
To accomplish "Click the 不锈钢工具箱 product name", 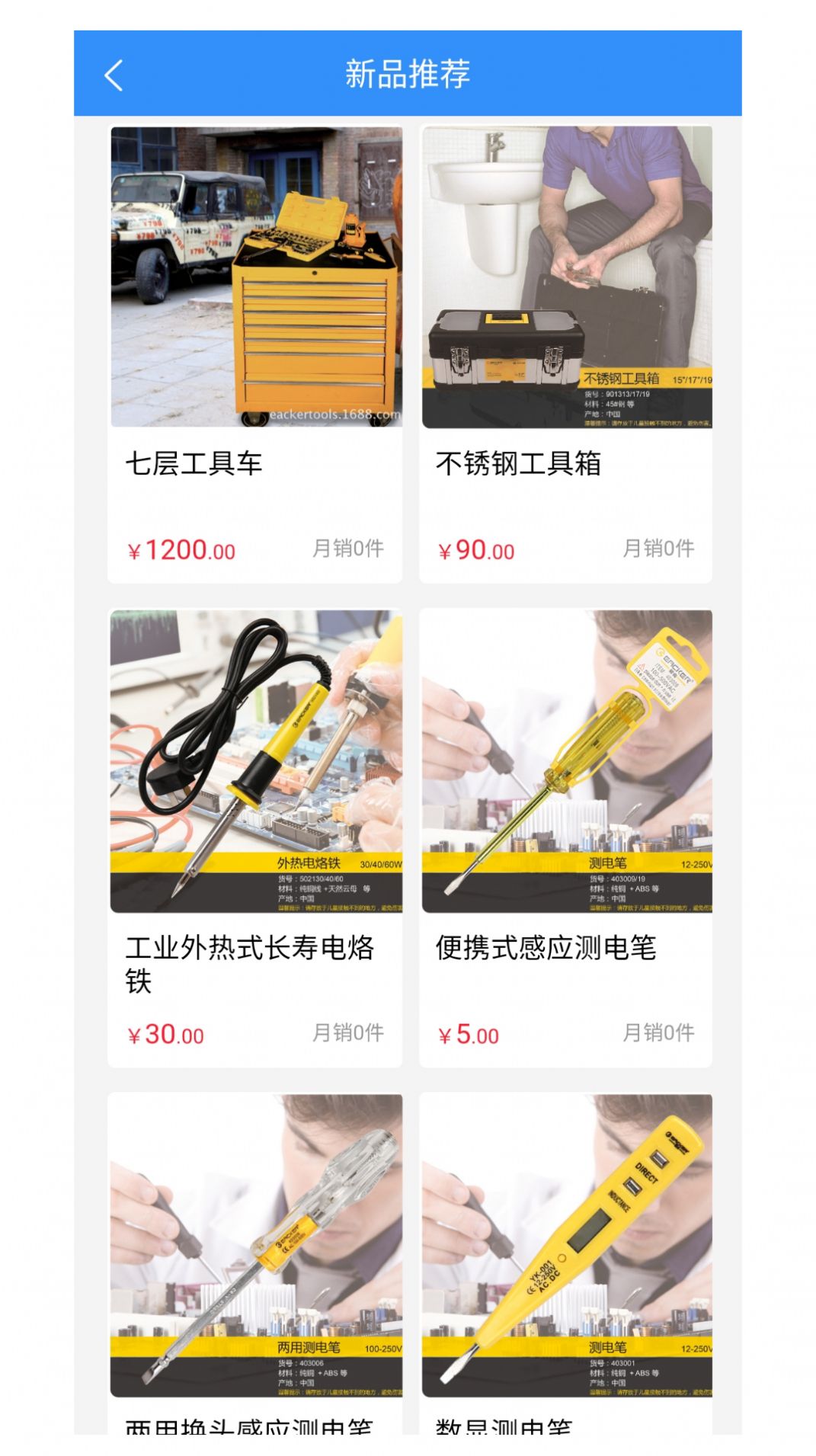I will [518, 461].
